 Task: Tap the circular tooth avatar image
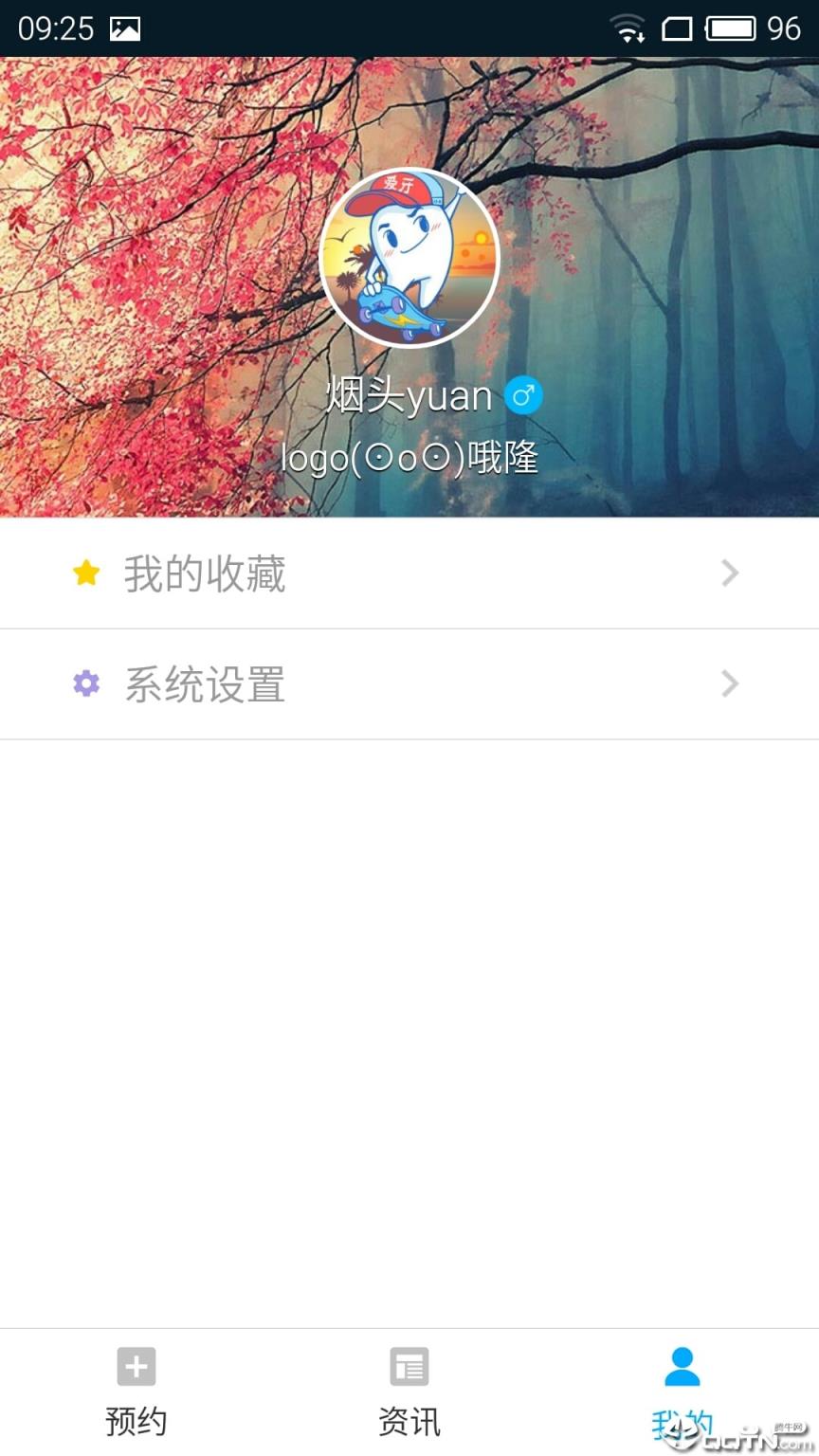pyautogui.click(x=409, y=258)
